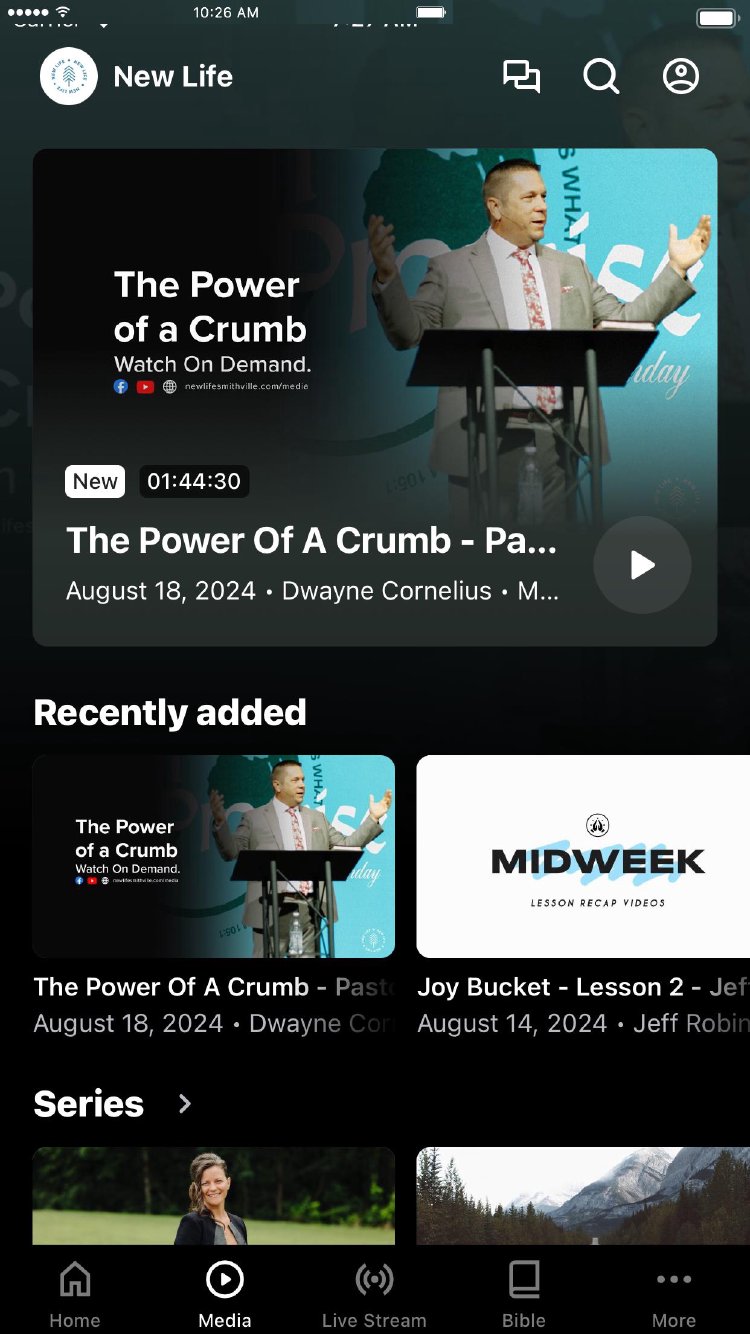Switch to the Live Stream tab
Screen dimensions: 750x1334
pyautogui.click(x=374, y=1294)
